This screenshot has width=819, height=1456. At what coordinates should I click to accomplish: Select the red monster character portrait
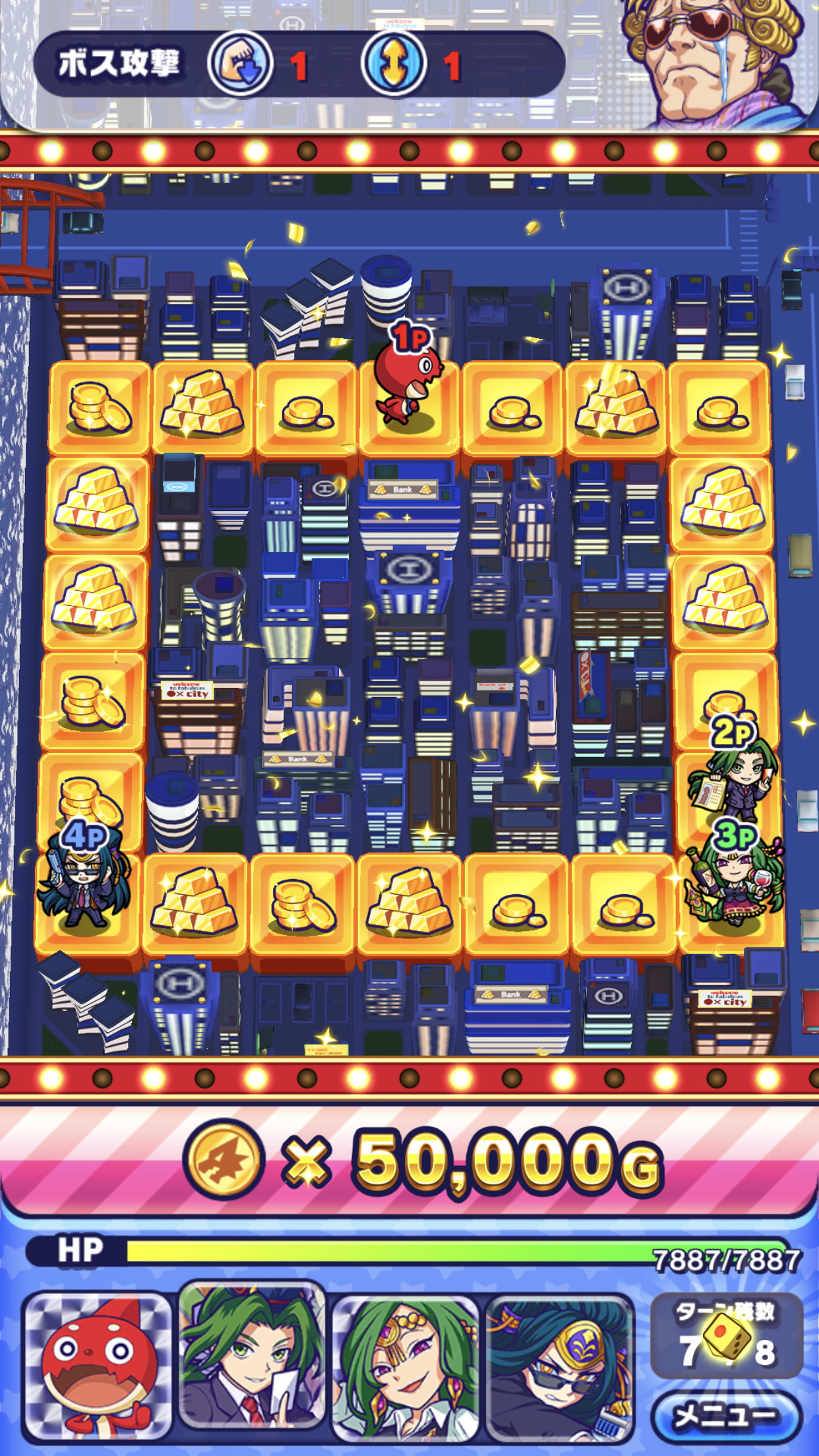[x=98, y=1367]
